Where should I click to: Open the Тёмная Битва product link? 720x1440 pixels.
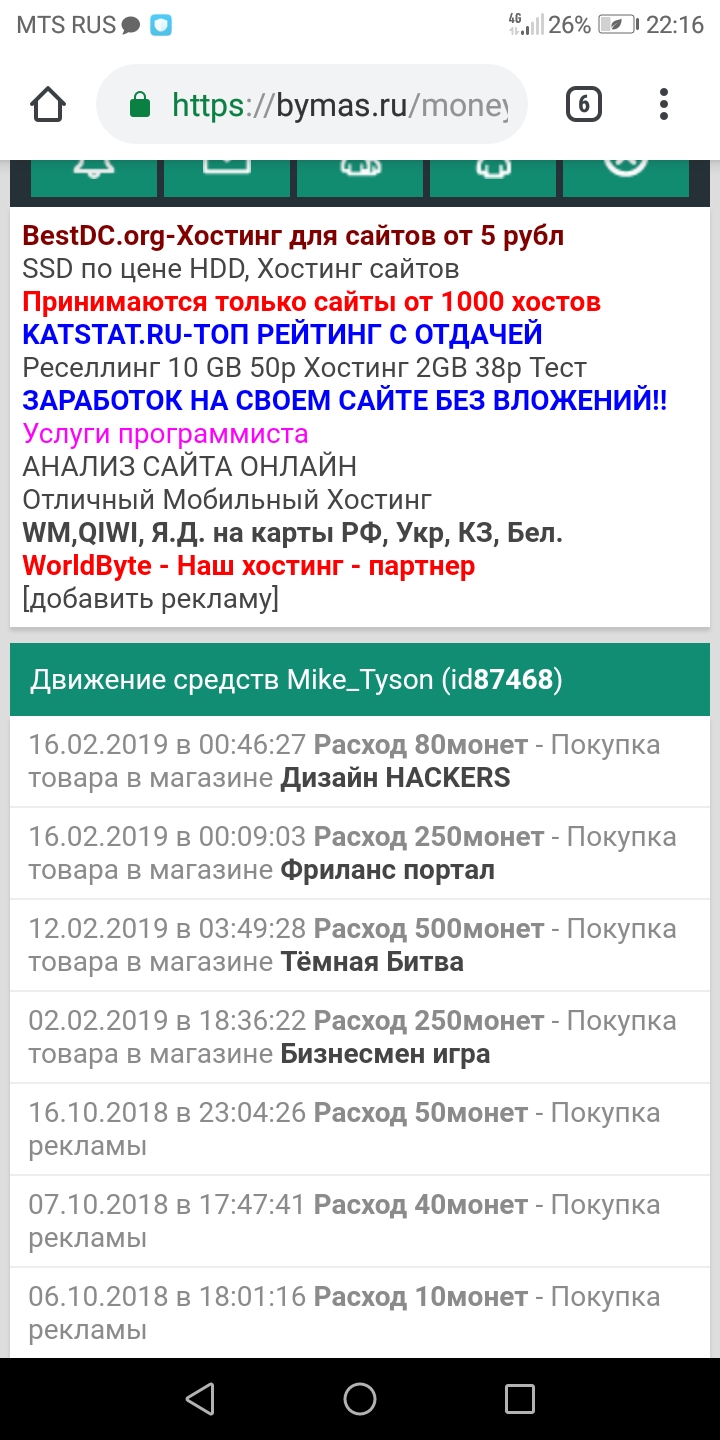click(372, 962)
